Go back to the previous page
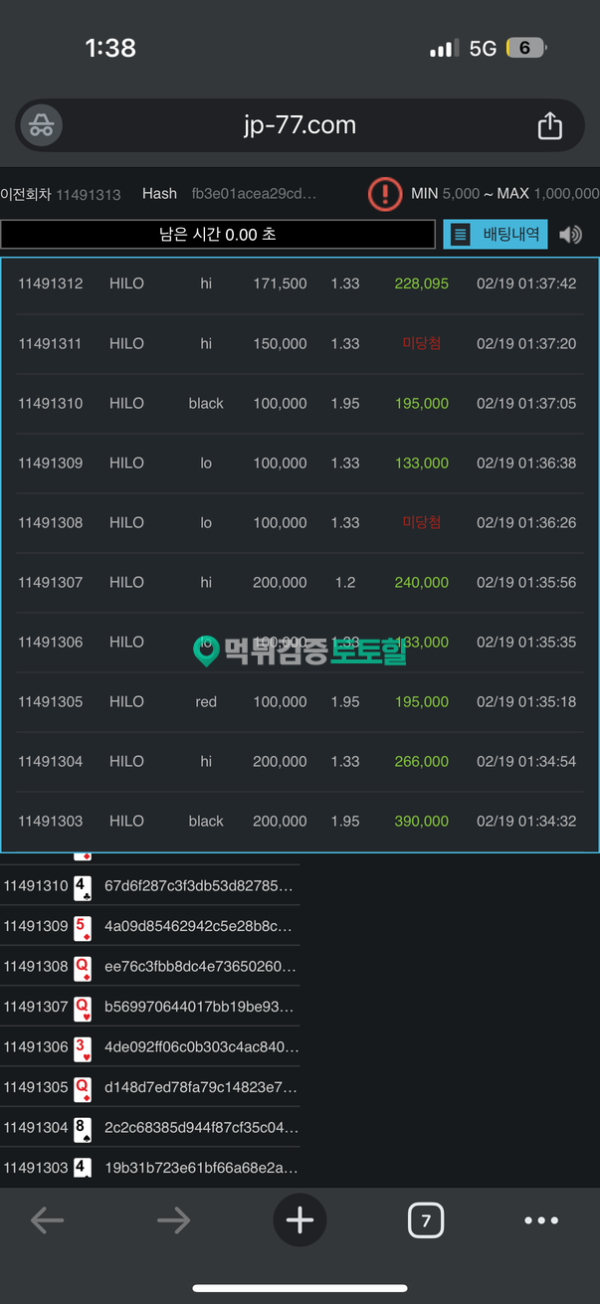Viewport: 600px width, 1304px height. [x=47, y=1220]
